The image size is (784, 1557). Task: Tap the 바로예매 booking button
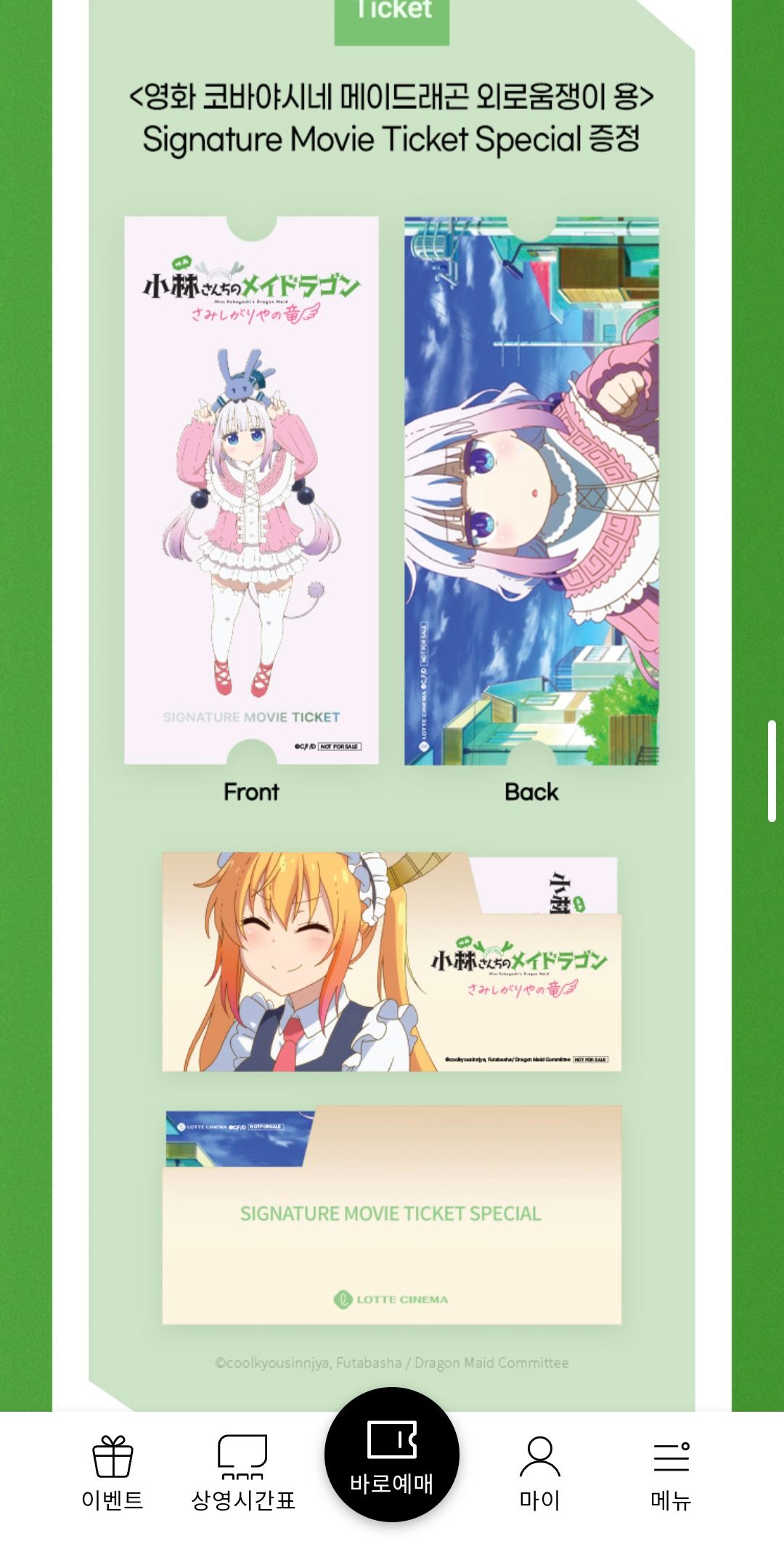392,1455
